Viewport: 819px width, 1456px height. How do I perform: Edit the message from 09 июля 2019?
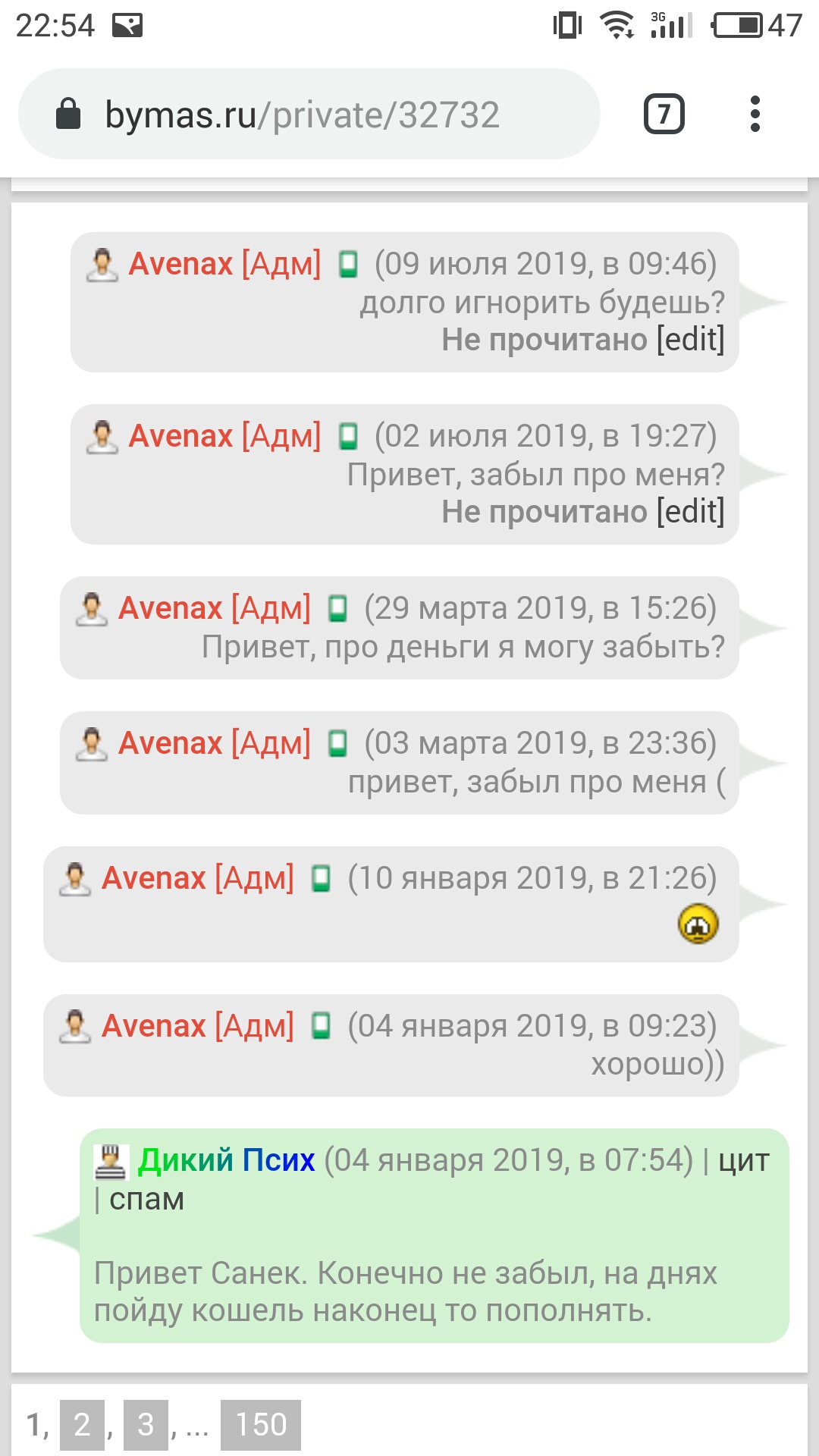click(690, 340)
